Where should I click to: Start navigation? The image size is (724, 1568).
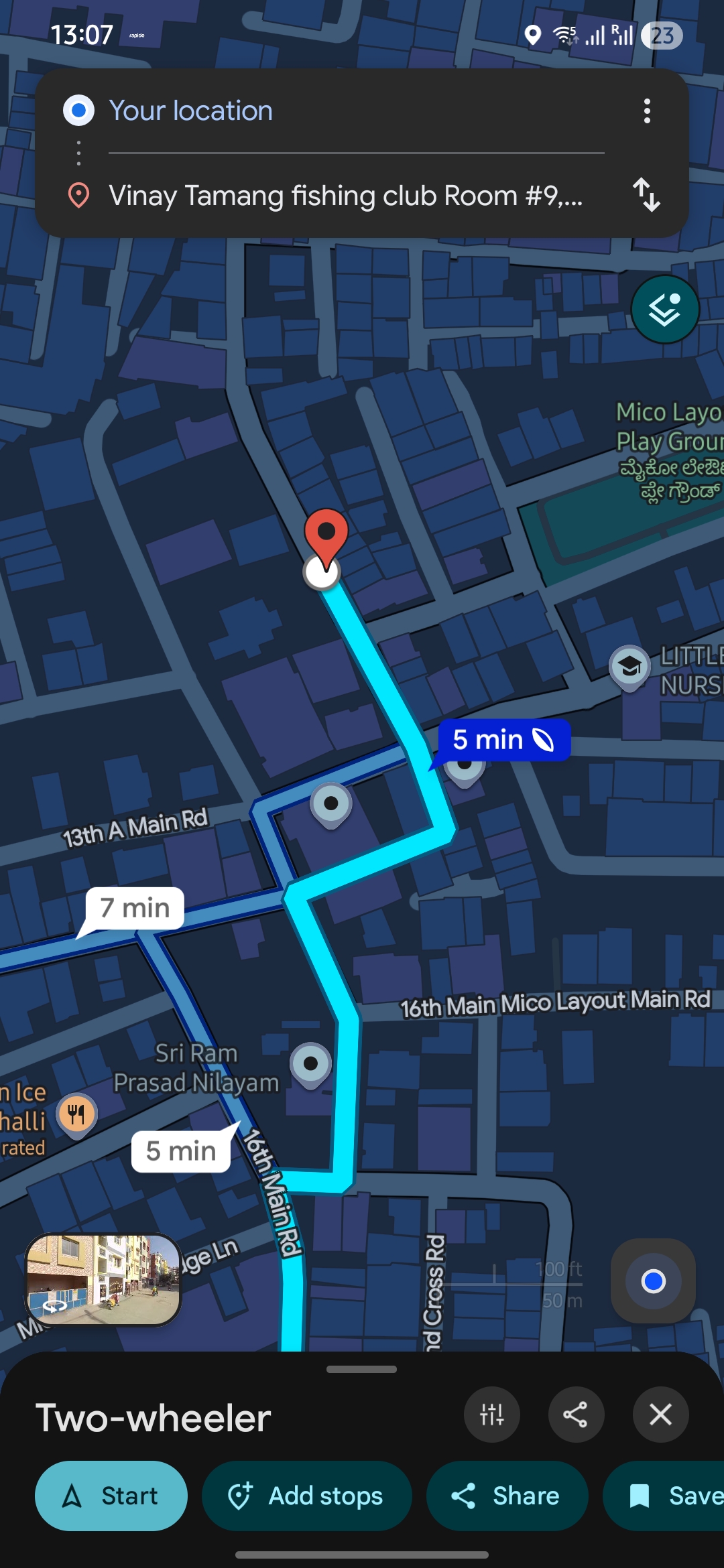coord(111,1496)
